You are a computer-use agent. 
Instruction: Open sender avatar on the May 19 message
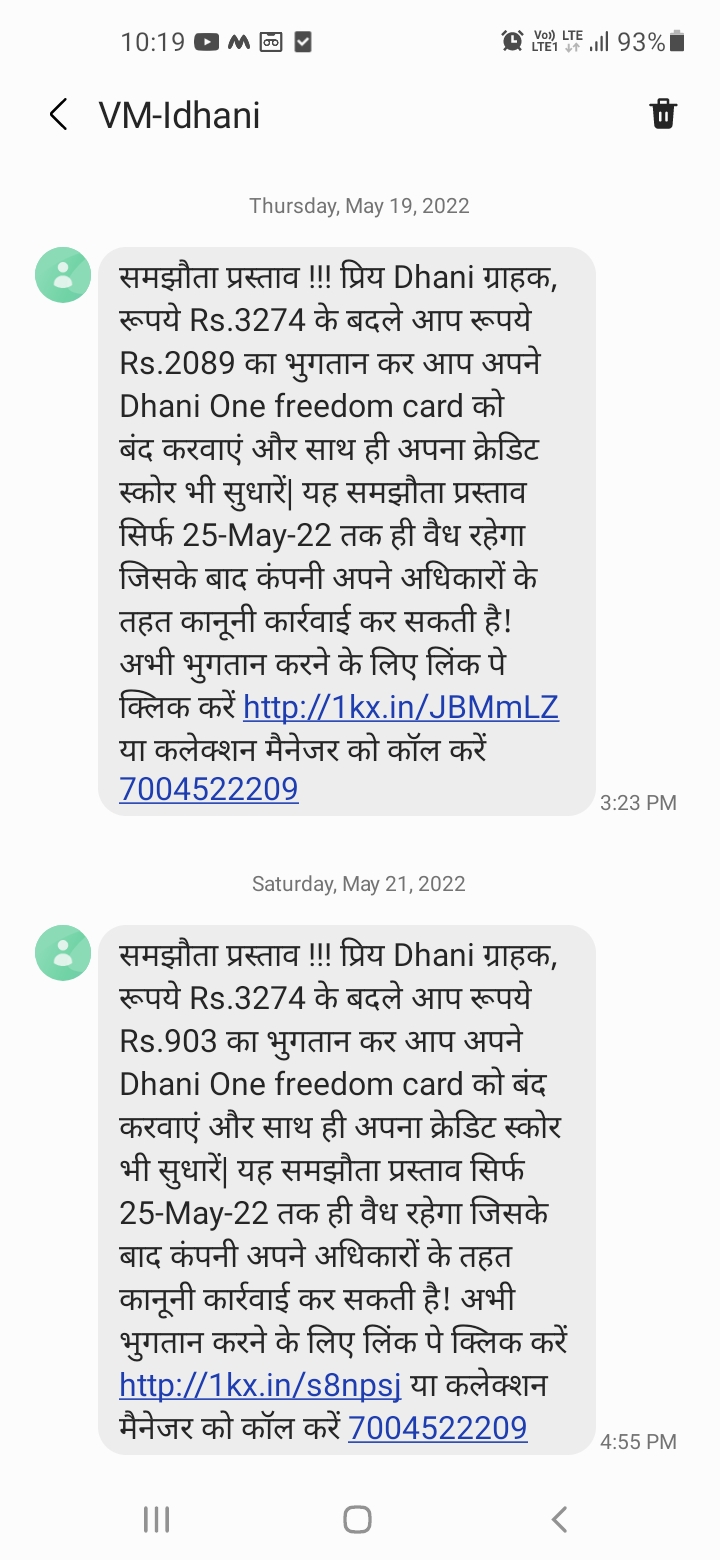(x=63, y=274)
